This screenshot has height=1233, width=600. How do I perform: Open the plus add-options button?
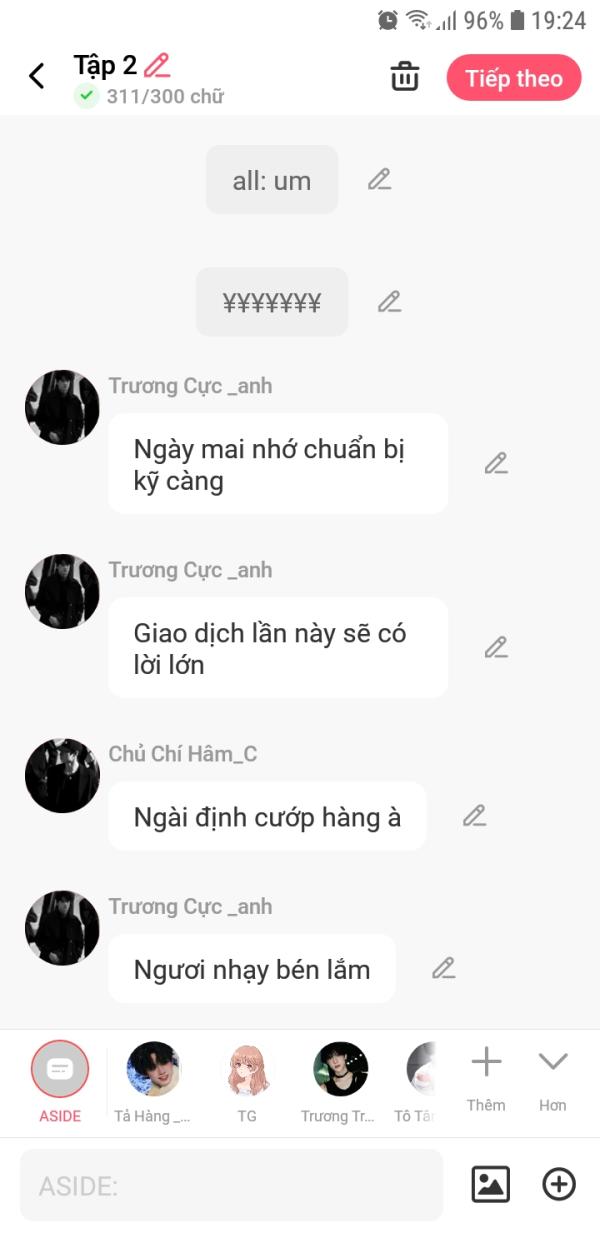559,1185
